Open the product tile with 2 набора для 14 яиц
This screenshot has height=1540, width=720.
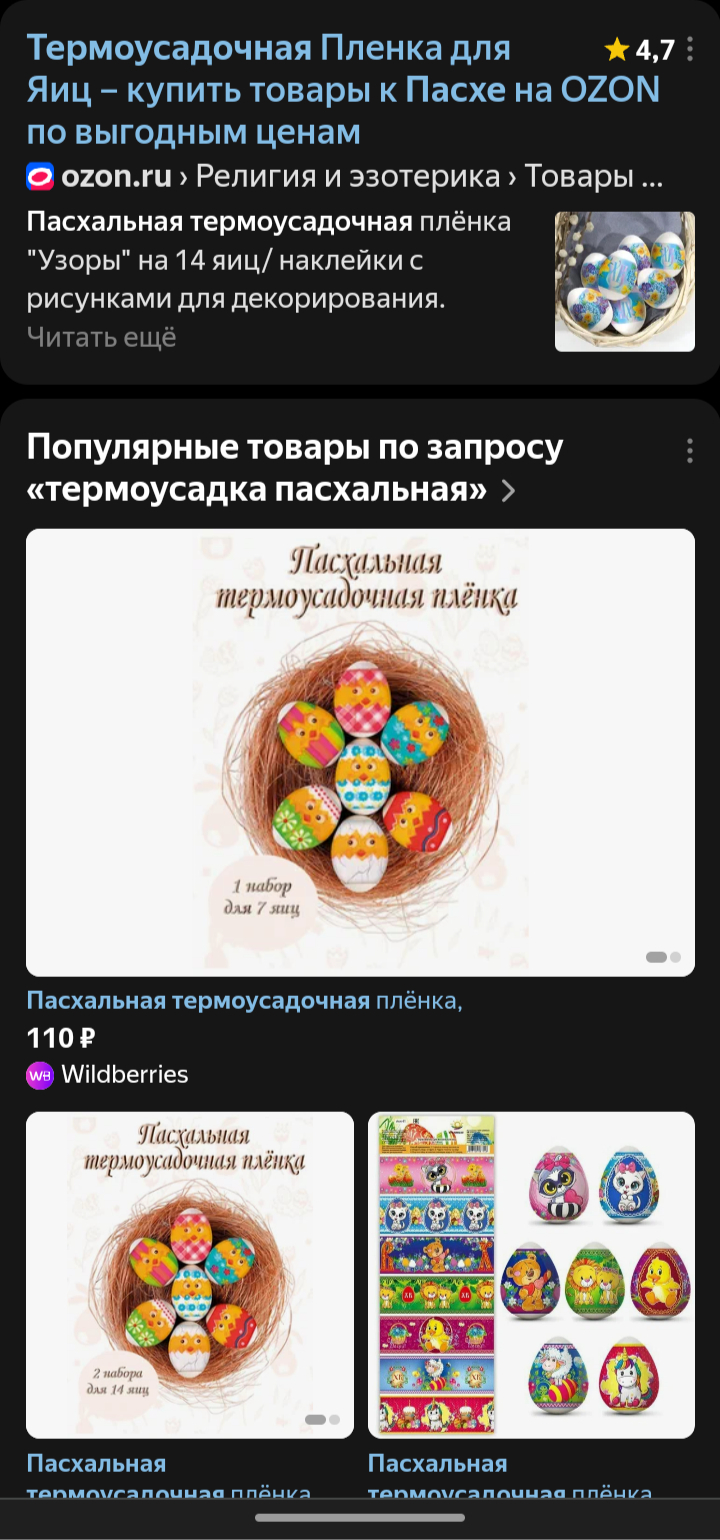[x=190, y=1275]
